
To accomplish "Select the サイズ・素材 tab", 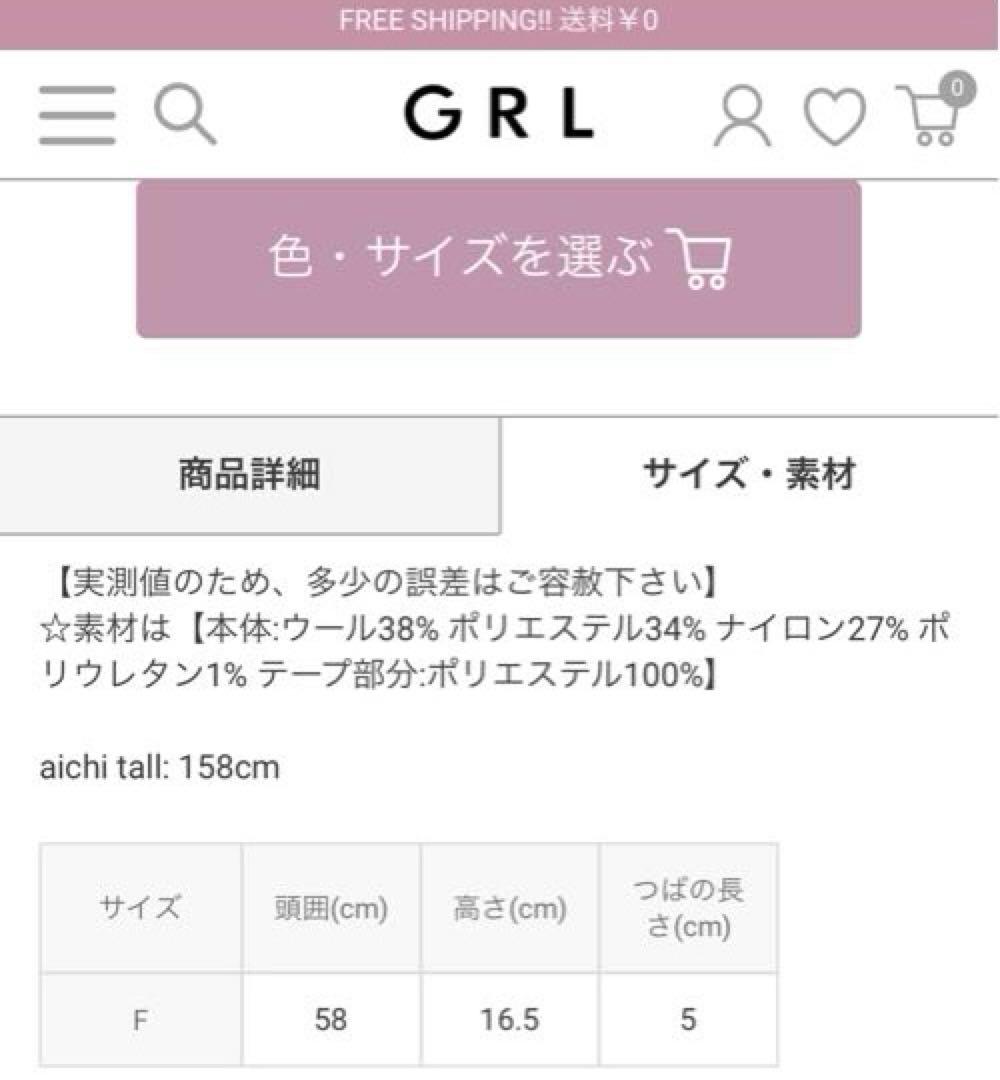I will [x=749, y=474].
